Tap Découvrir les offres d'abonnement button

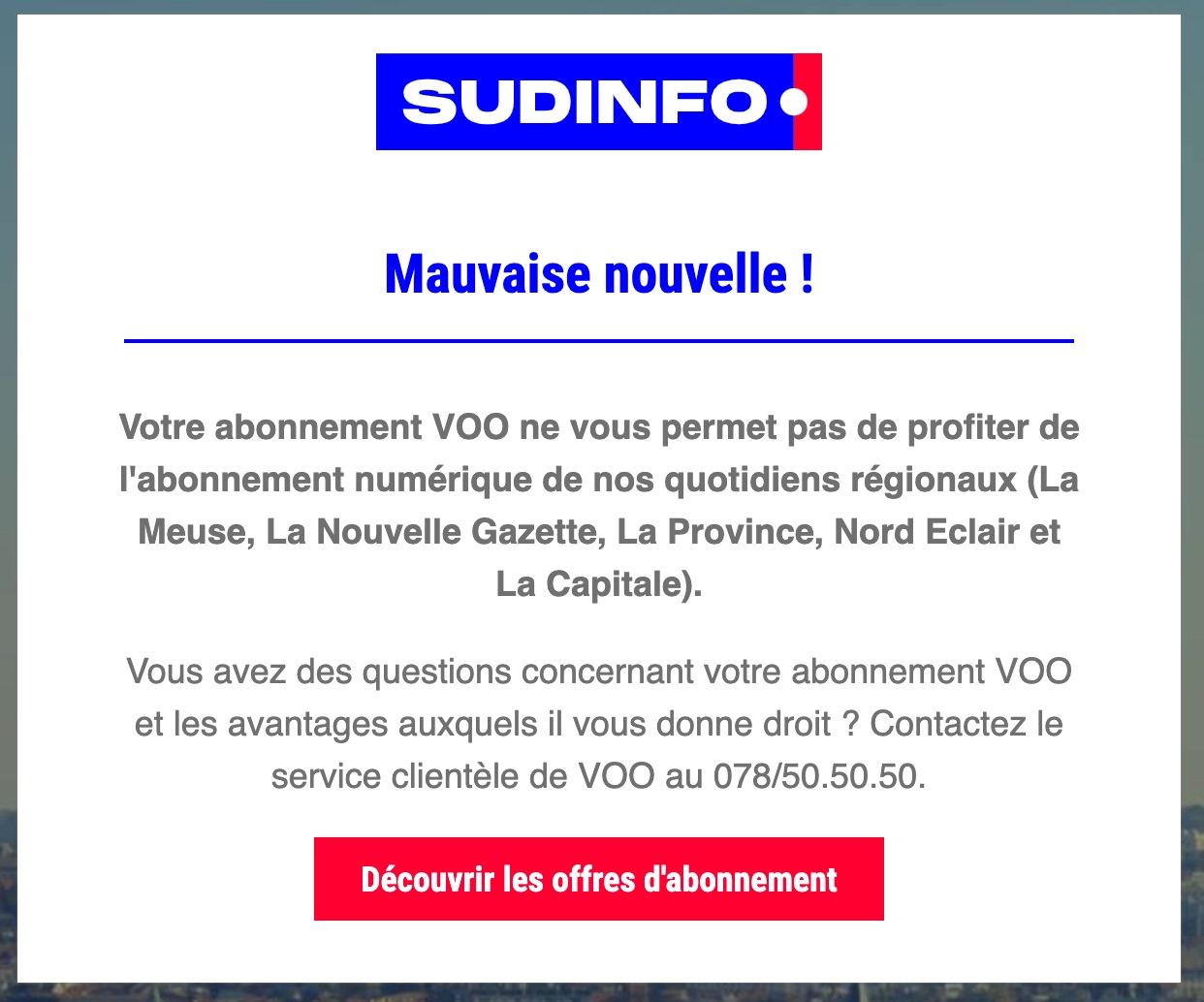click(598, 879)
